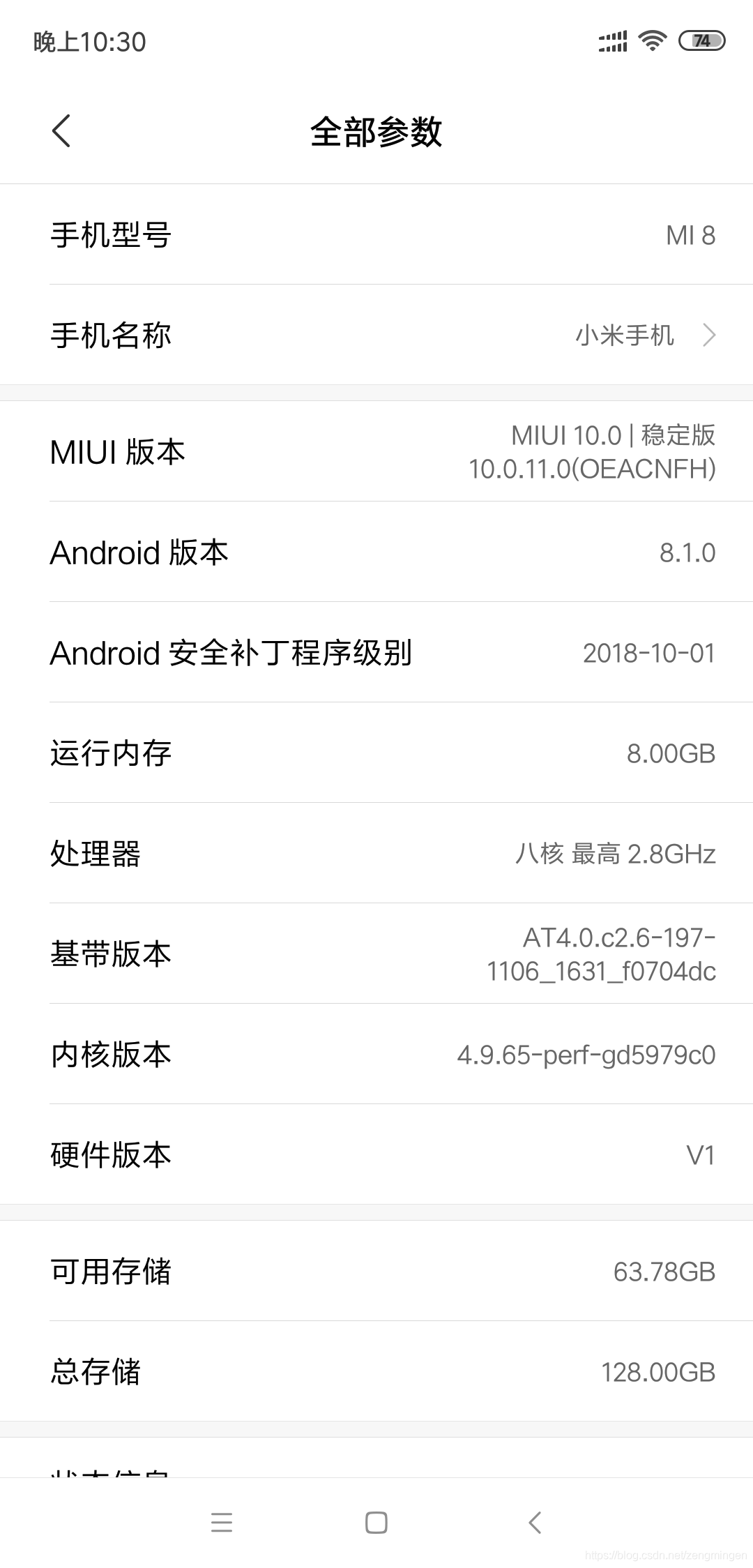Tap the 处理器 specification row

376,854
